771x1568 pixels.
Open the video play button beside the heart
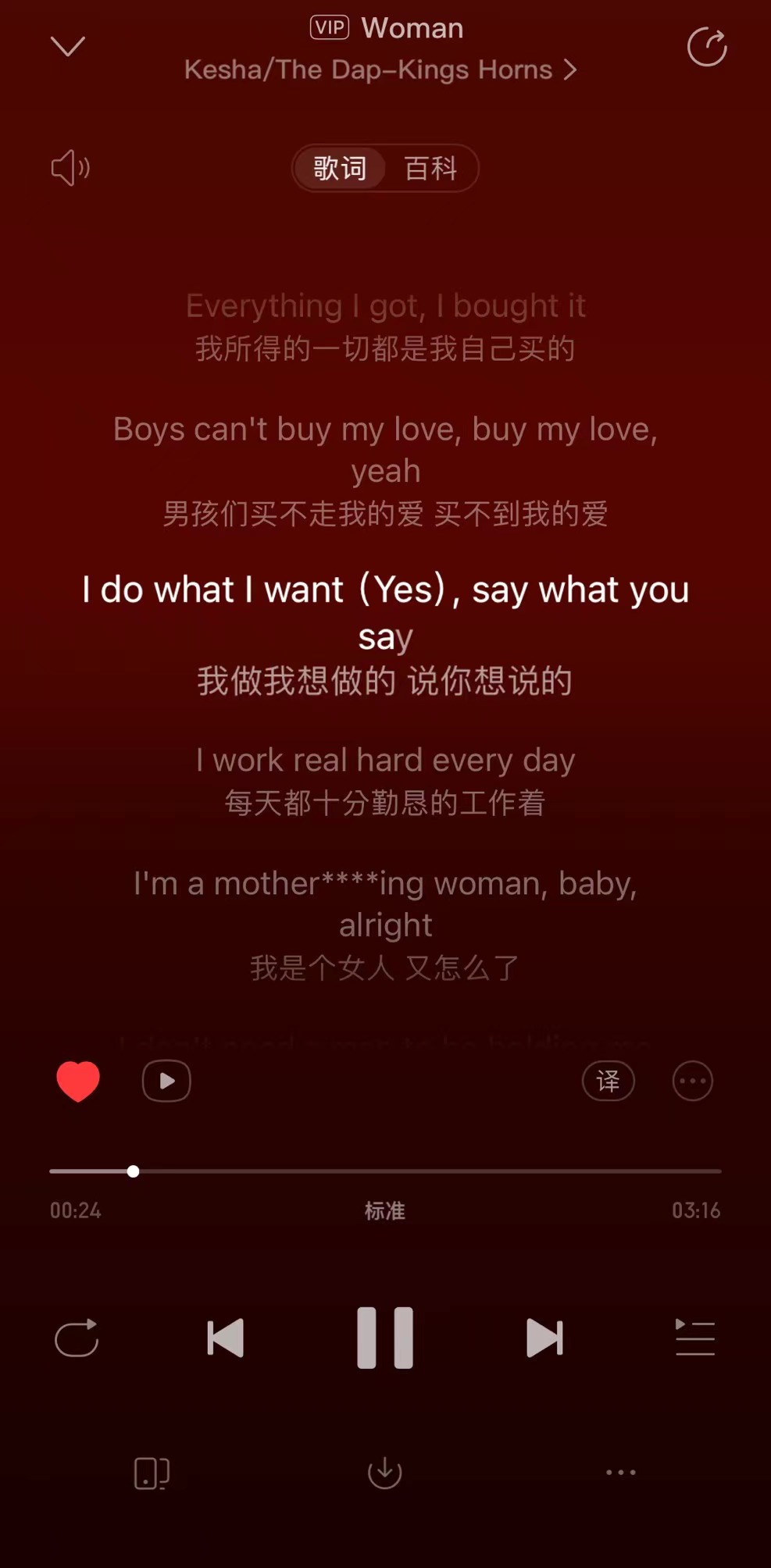pyautogui.click(x=166, y=1081)
